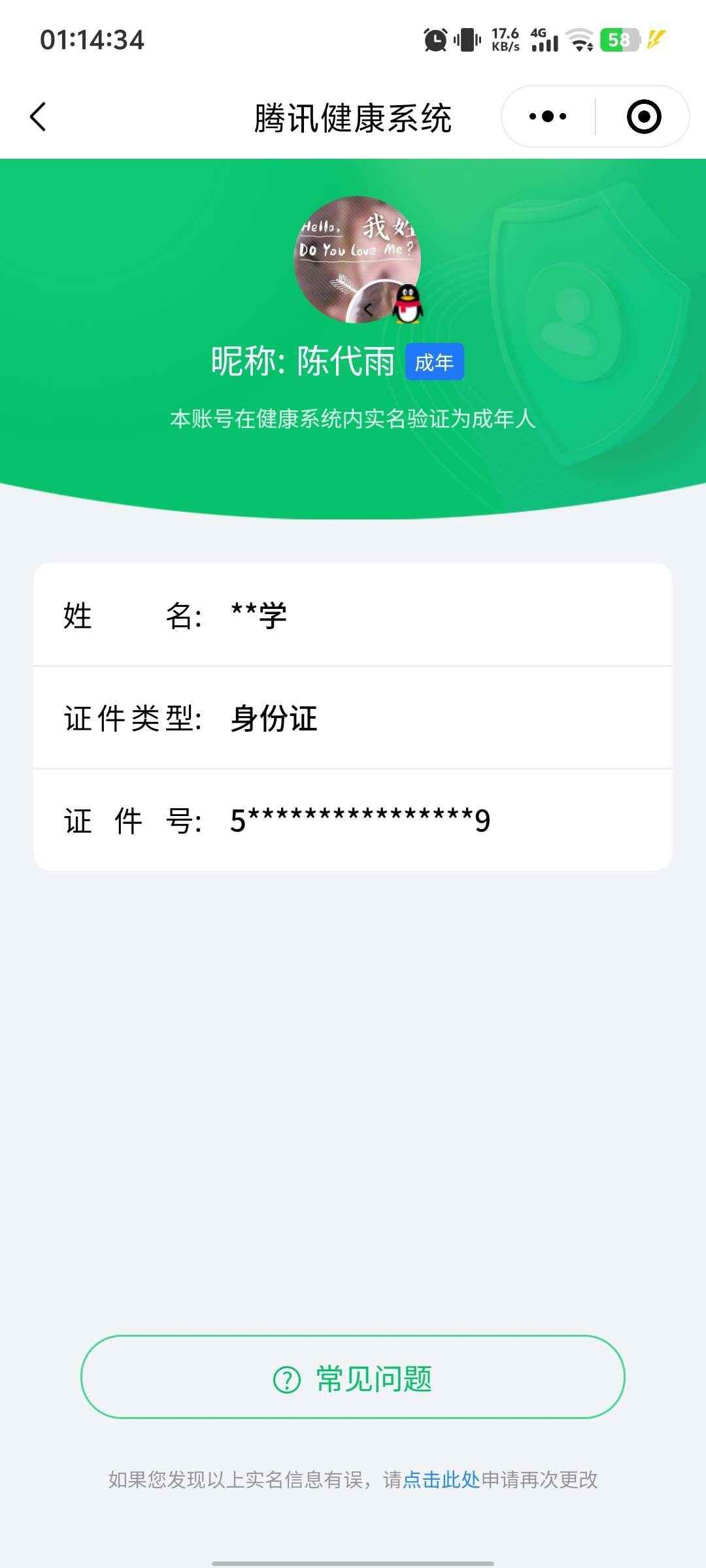Go back using the top-left arrow
This screenshot has width=706, height=1568.
38,117
